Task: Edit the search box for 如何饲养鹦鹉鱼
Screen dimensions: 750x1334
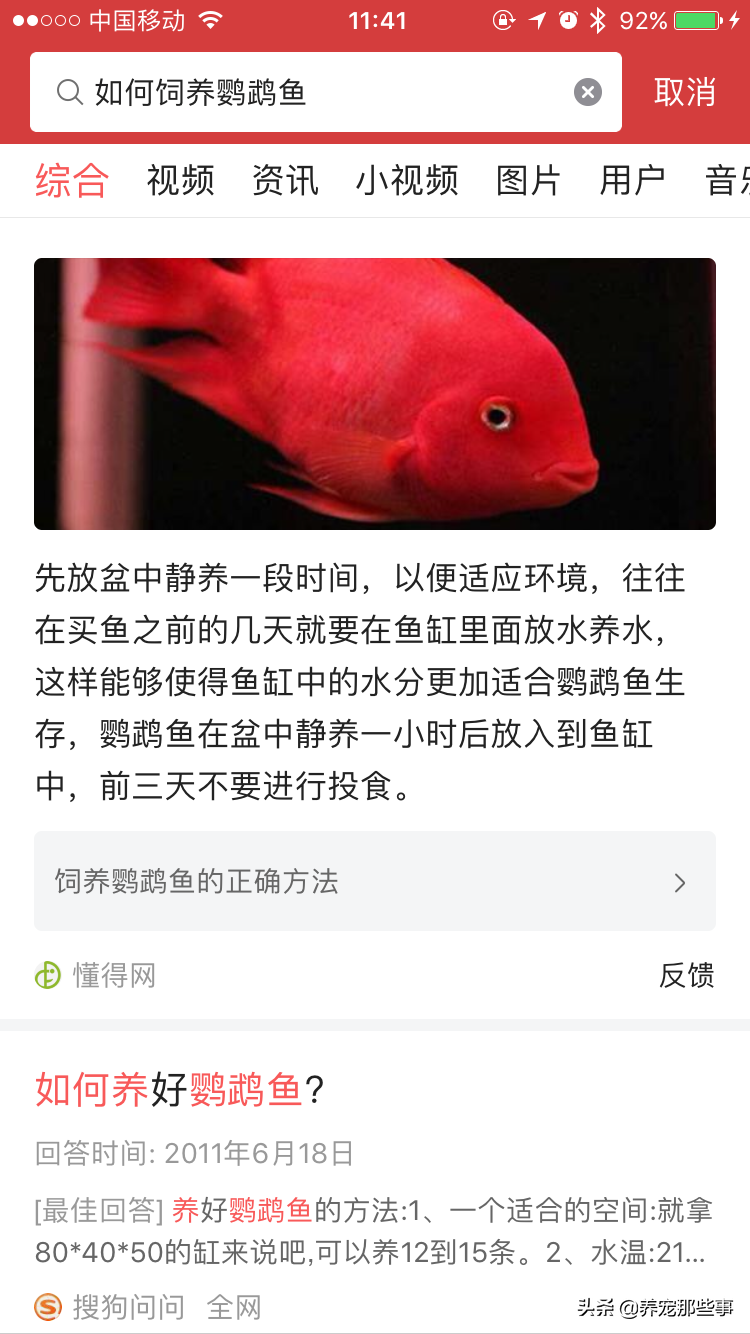Action: 326,92
